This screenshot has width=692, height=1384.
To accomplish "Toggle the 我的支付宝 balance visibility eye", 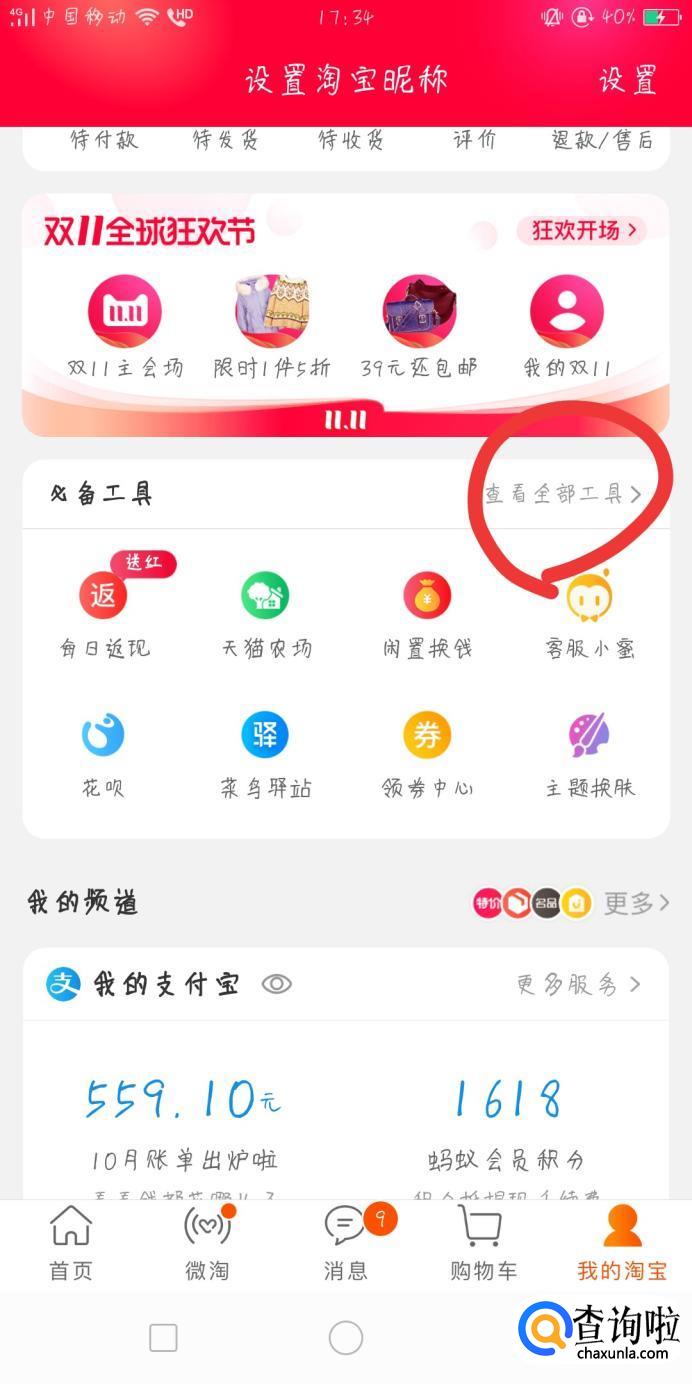I will pyautogui.click(x=276, y=984).
